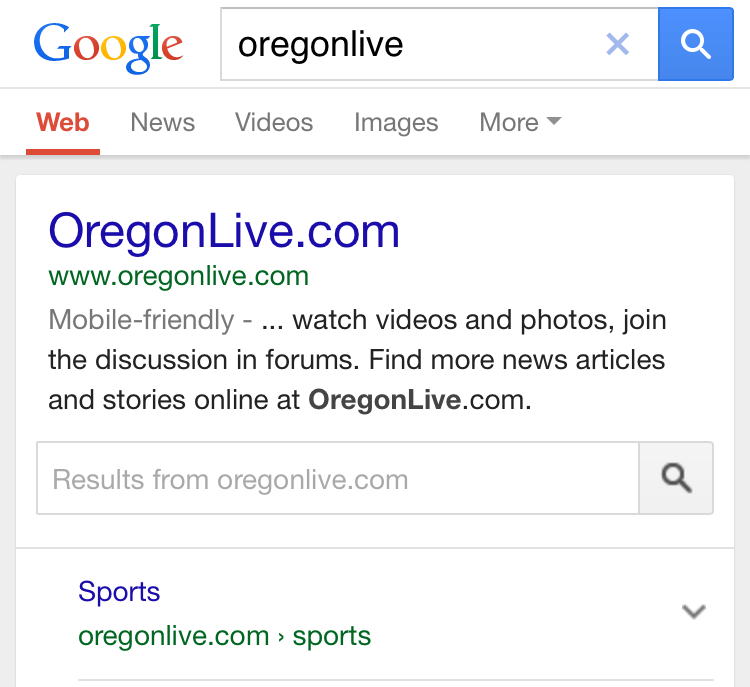This screenshot has height=687, width=750.
Task: Open the Sports sitelink
Action: click(119, 592)
